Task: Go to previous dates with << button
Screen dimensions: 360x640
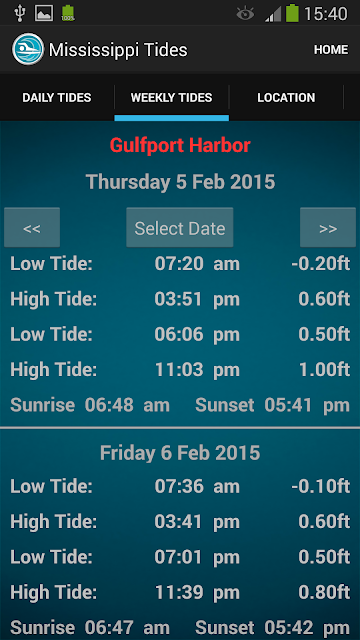Action: 32,227
